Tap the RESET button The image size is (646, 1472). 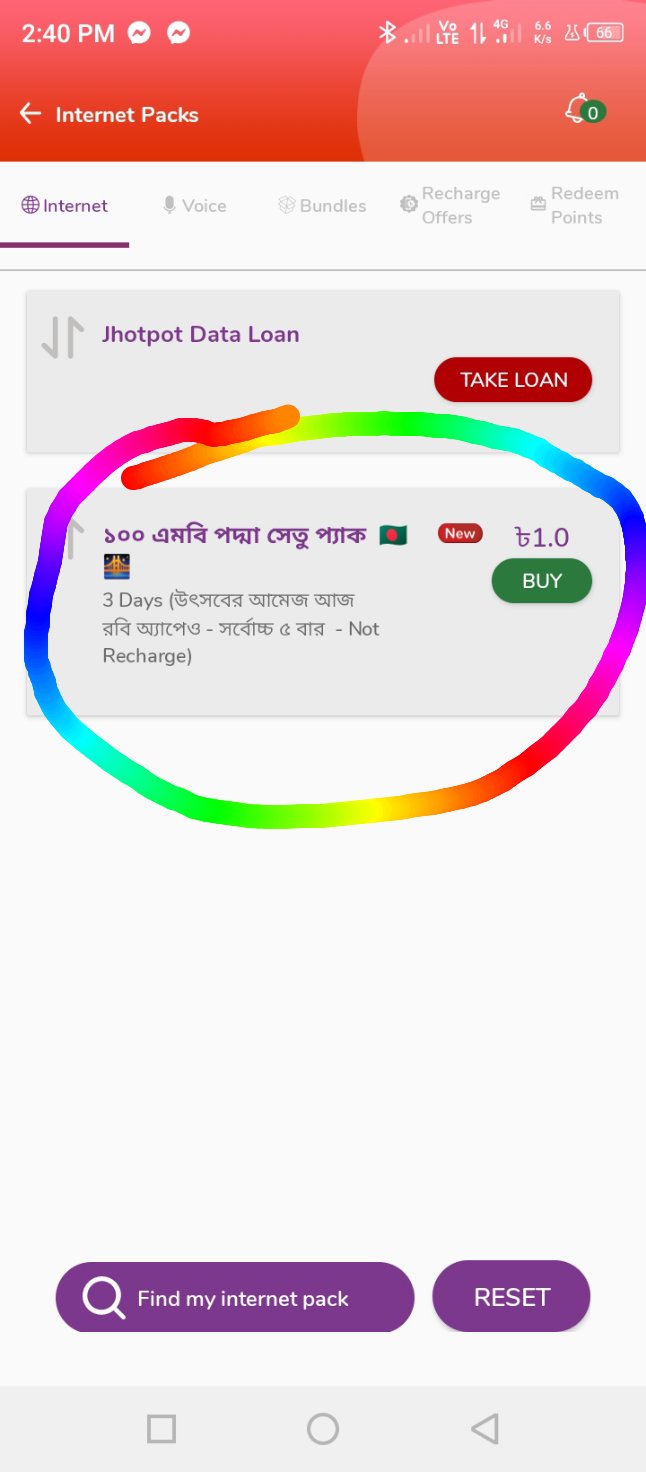coord(511,1297)
